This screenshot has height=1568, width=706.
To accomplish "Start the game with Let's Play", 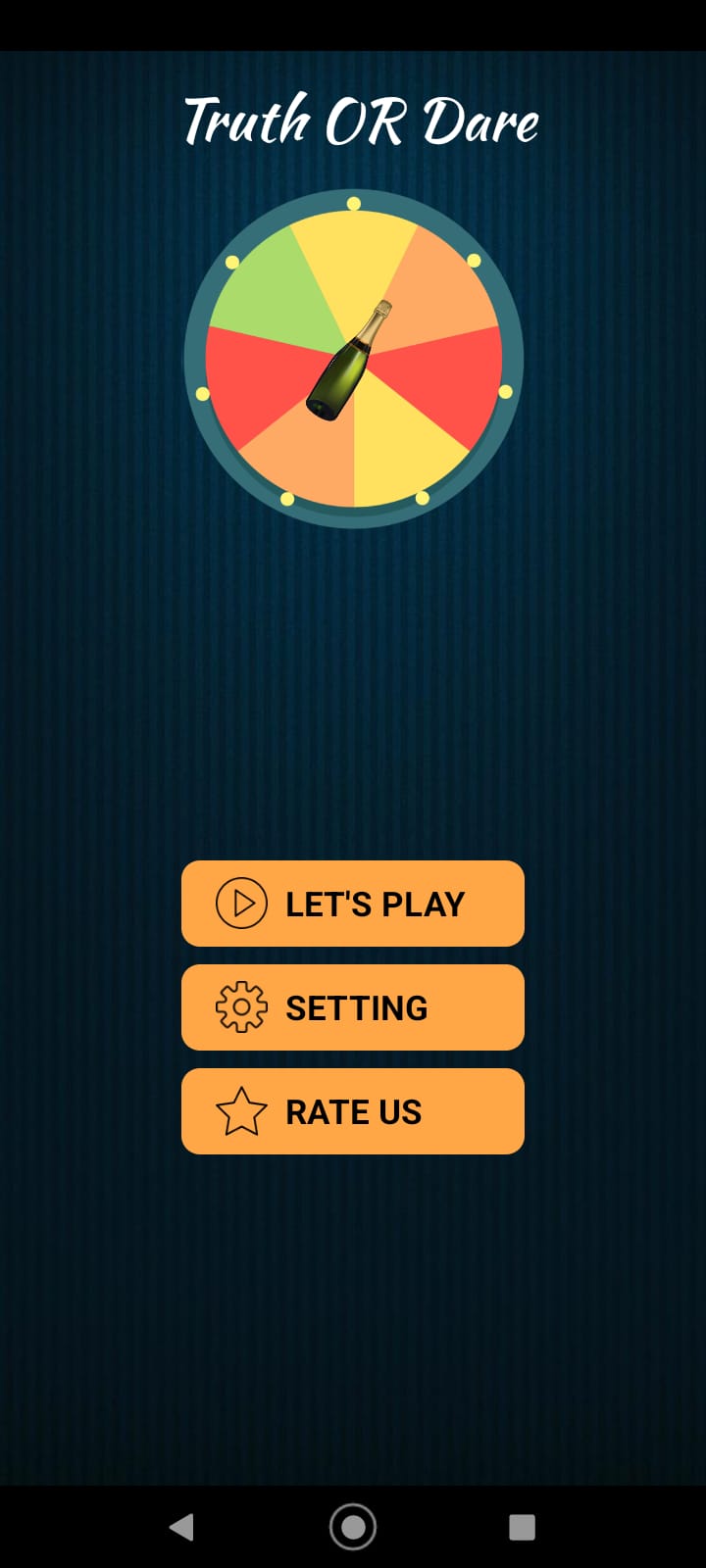I will pos(353,904).
